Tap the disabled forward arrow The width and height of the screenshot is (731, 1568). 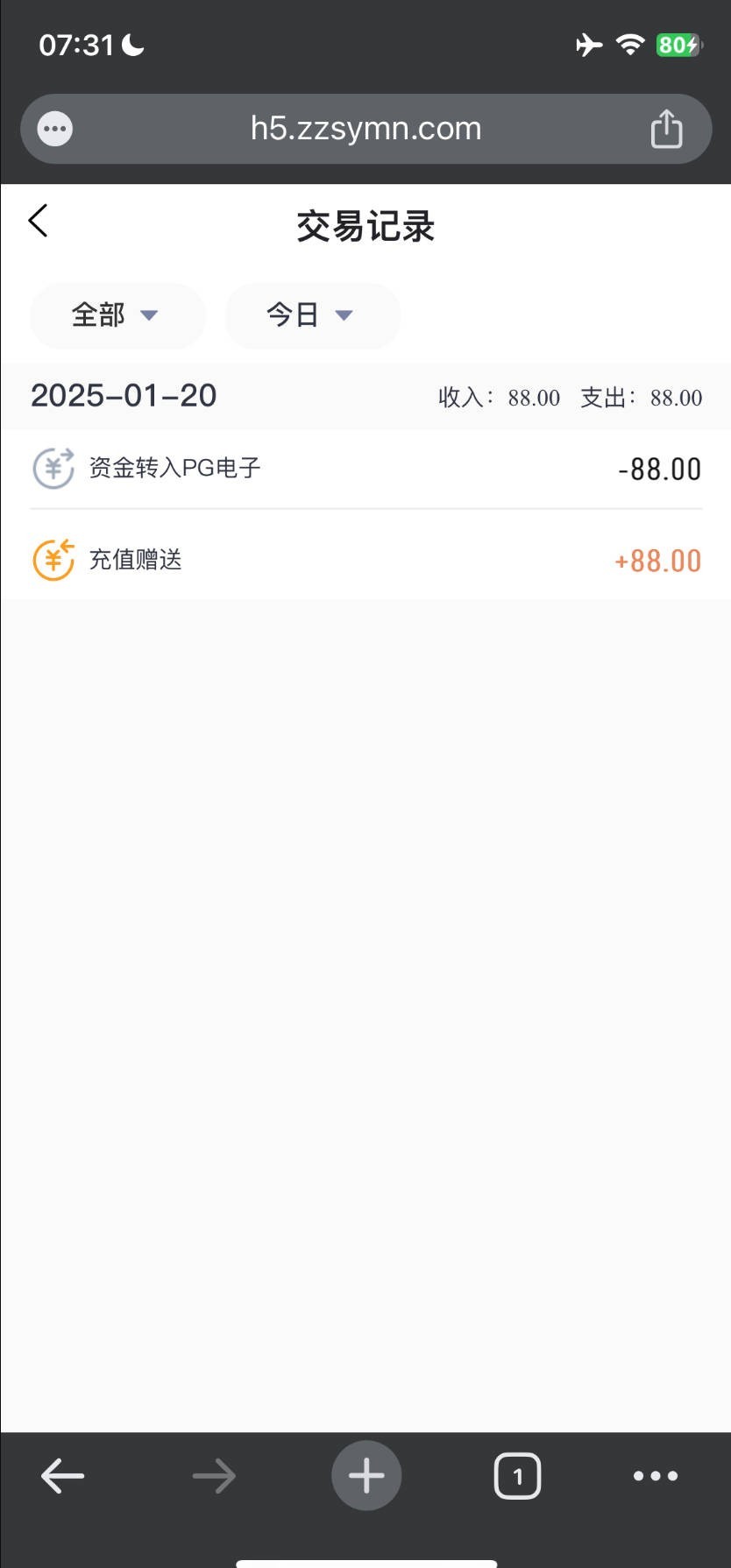point(214,1475)
